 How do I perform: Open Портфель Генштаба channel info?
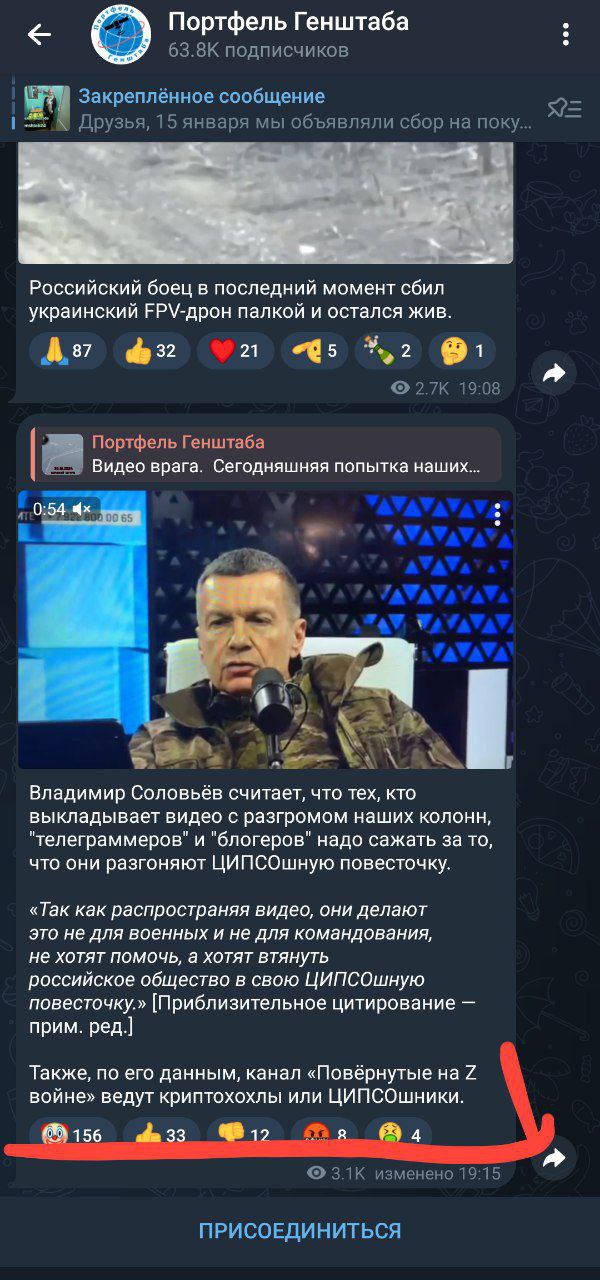pyautogui.click(x=287, y=35)
